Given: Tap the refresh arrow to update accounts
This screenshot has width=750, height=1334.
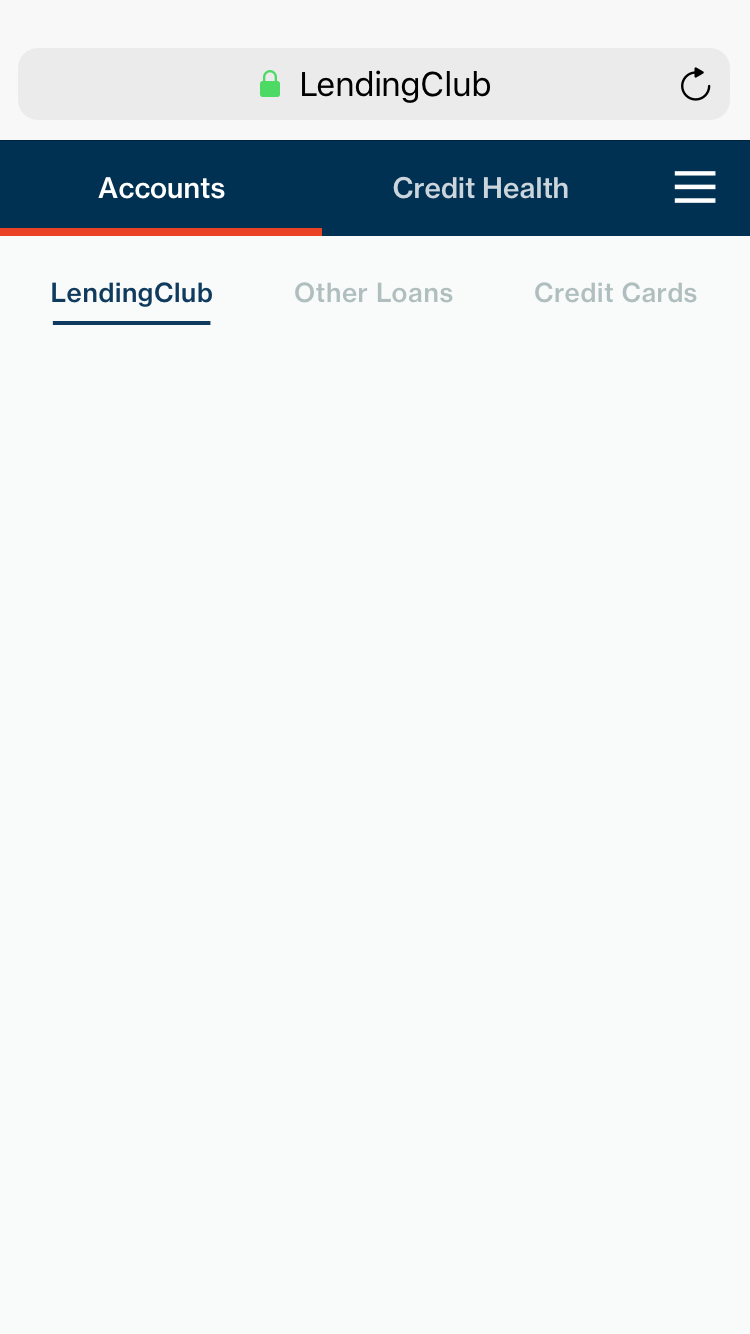Looking at the screenshot, I should [695, 85].
